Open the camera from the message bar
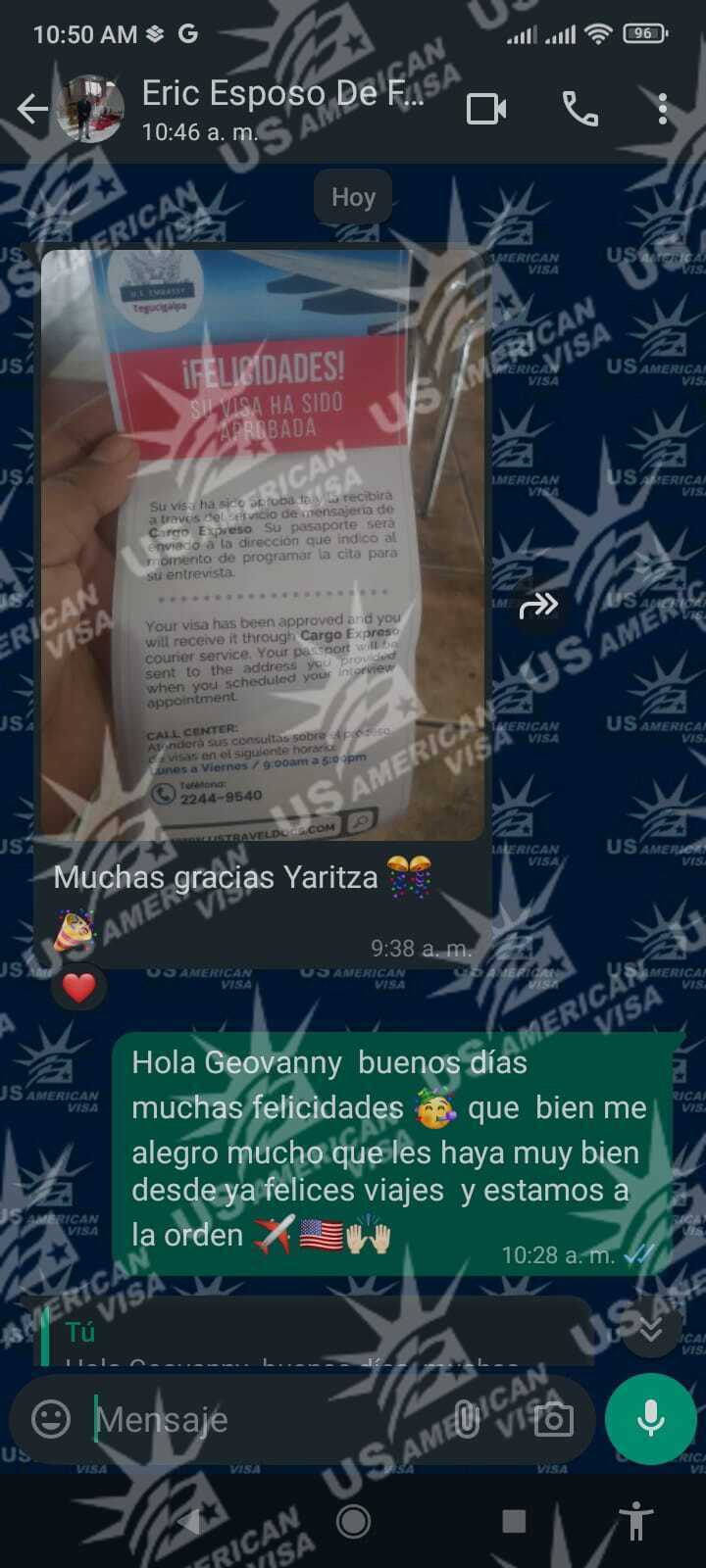Image resolution: width=706 pixels, height=1568 pixels. (553, 1419)
